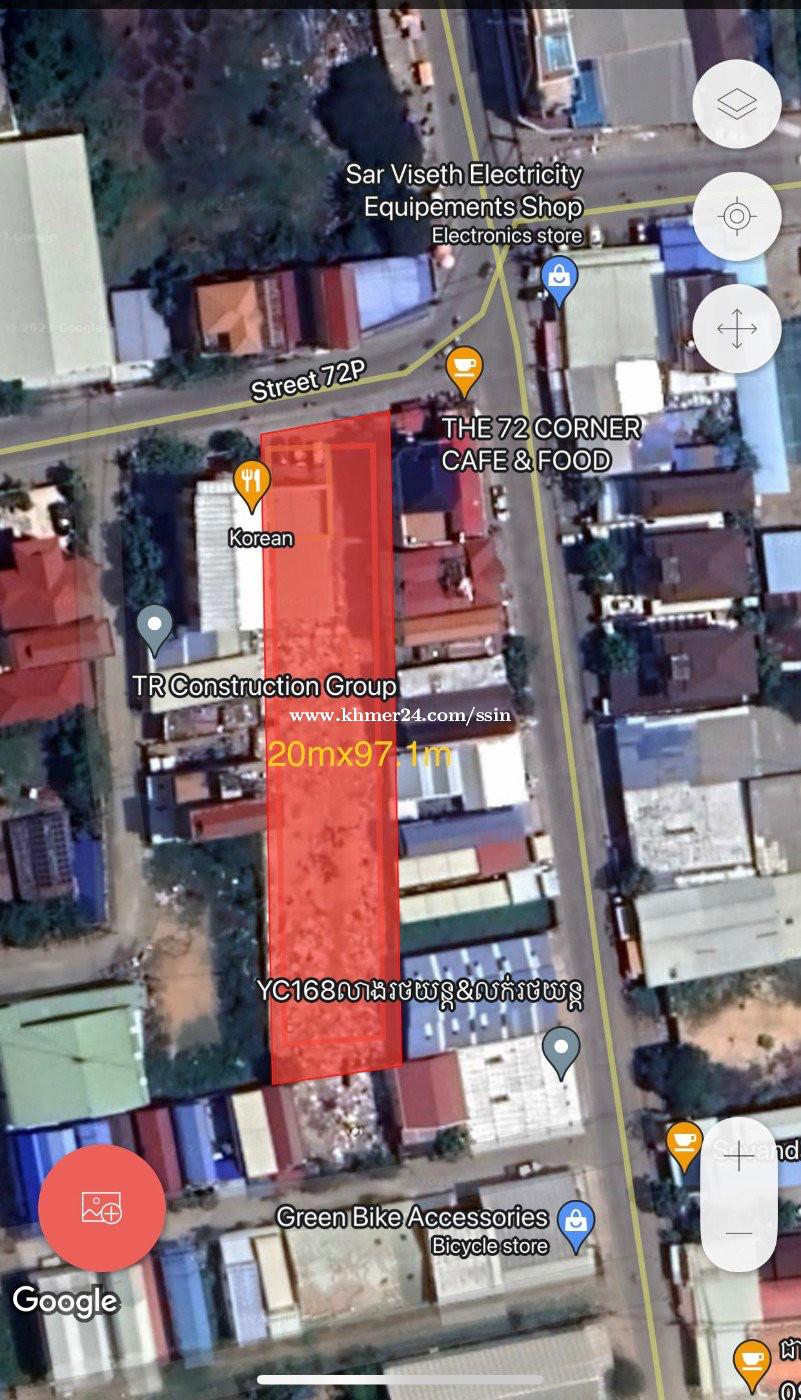This screenshot has width=801, height=1400.
Task: Open the map layers button
Action: point(737,104)
